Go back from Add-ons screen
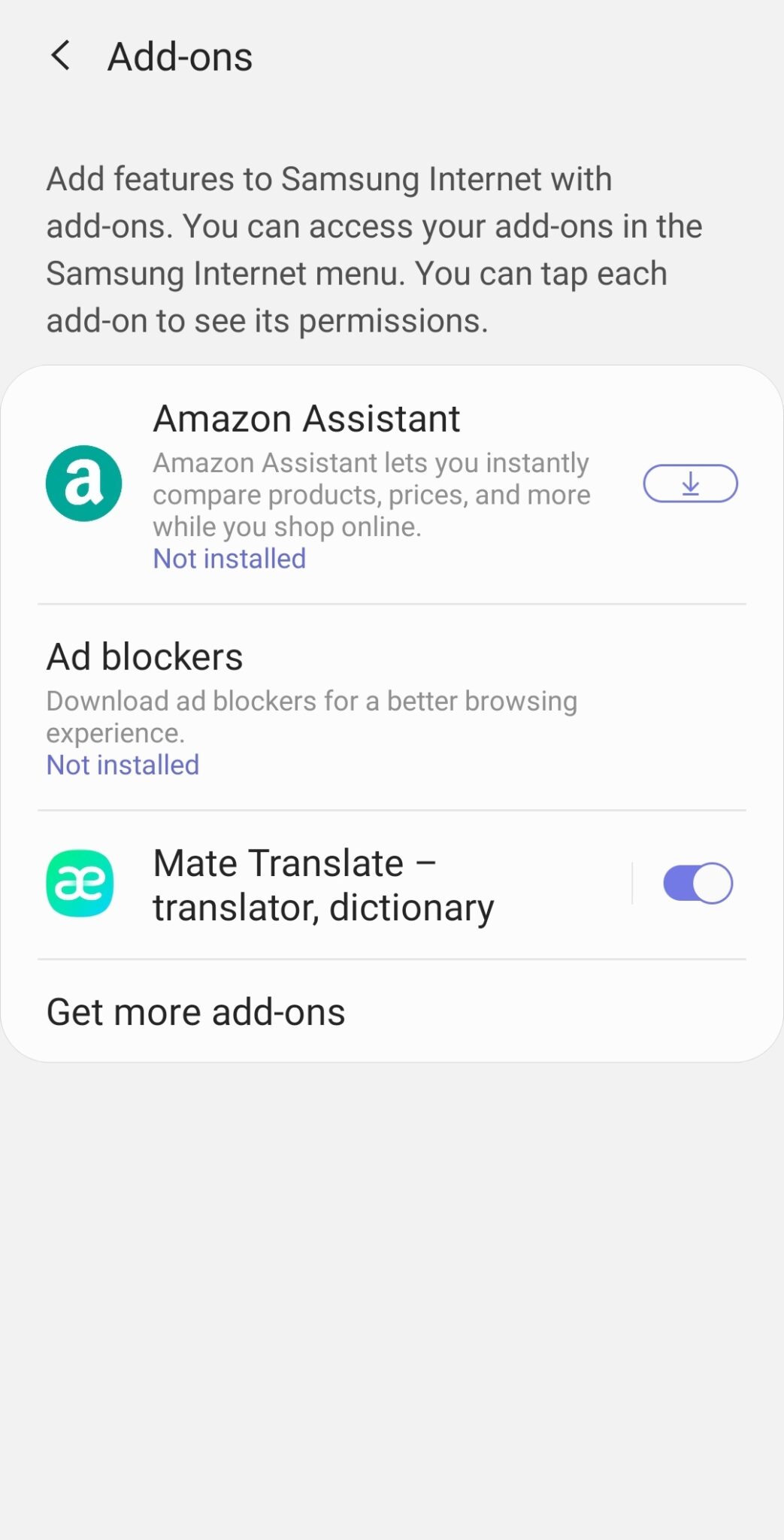 61,56
